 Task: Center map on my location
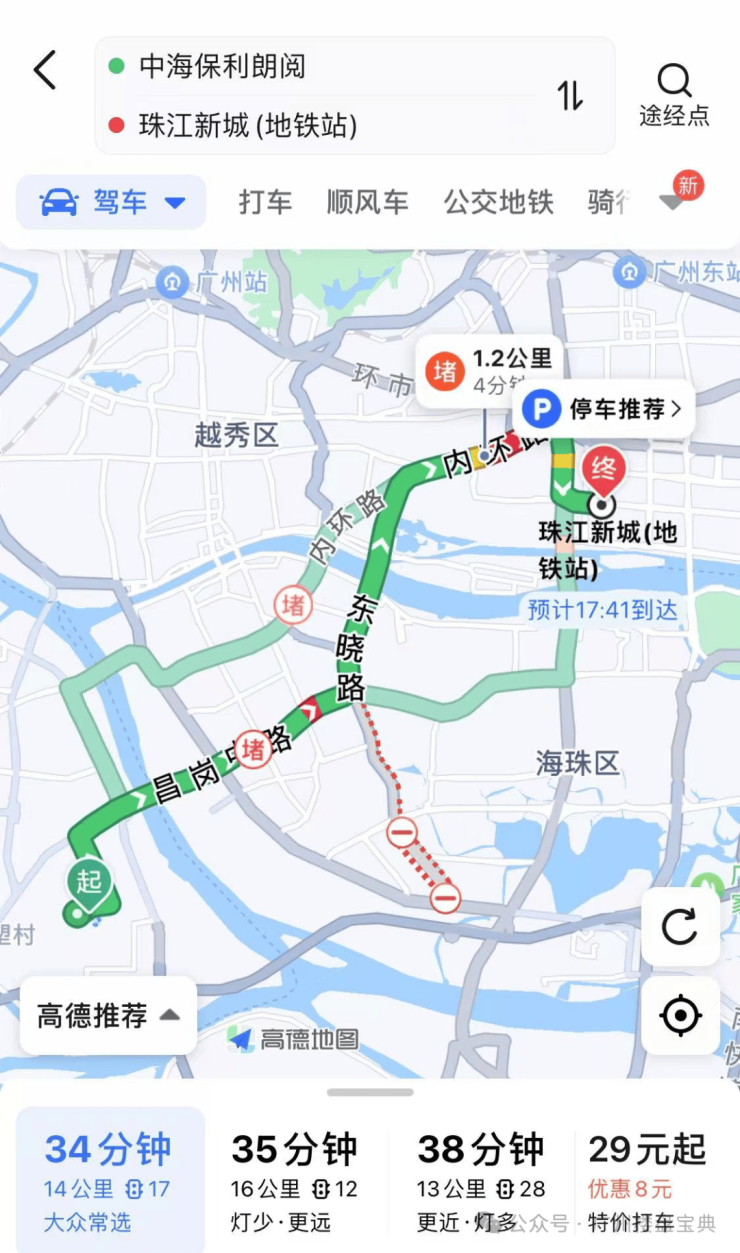(680, 1016)
